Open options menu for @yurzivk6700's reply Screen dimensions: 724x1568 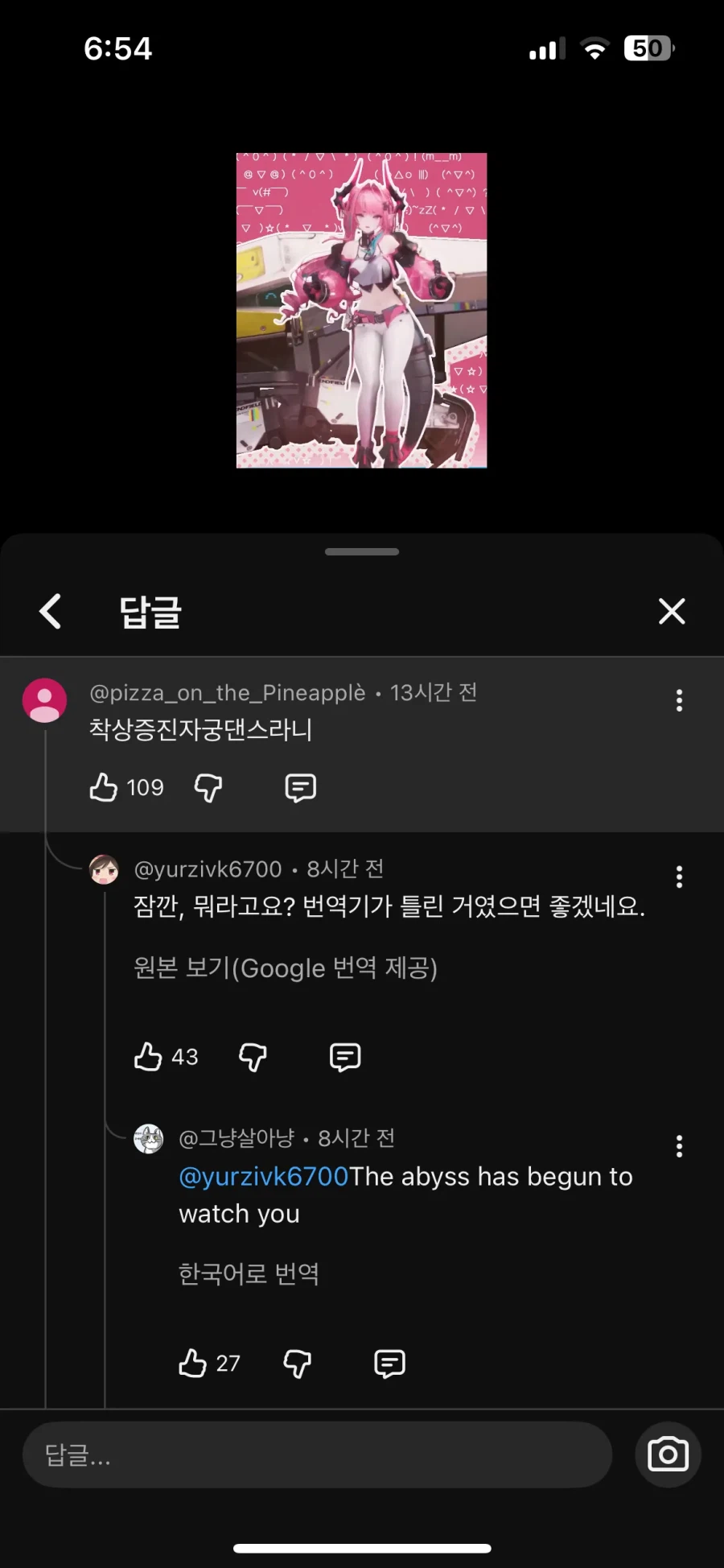679,877
